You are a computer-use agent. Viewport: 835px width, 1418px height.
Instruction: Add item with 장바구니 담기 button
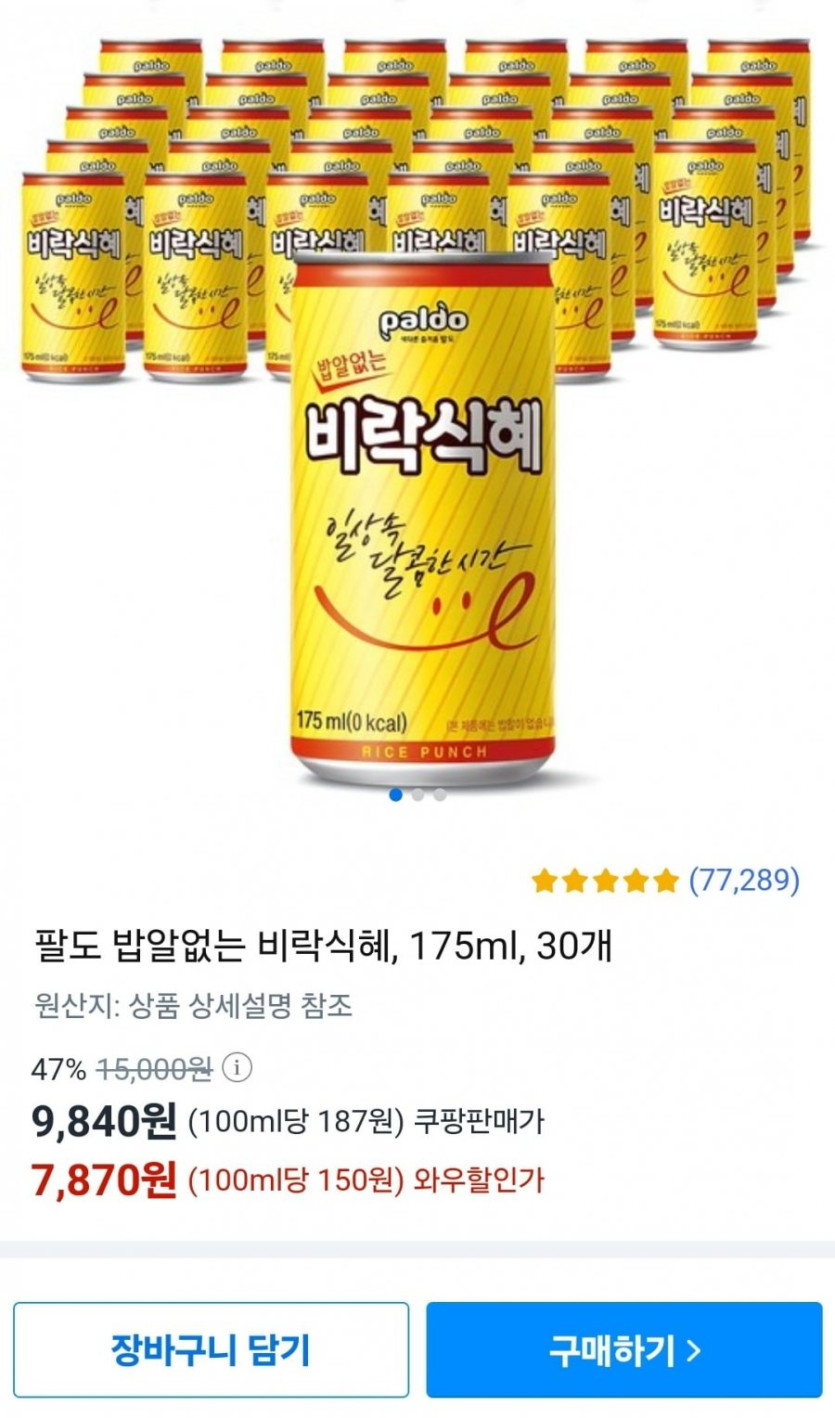click(x=211, y=1350)
